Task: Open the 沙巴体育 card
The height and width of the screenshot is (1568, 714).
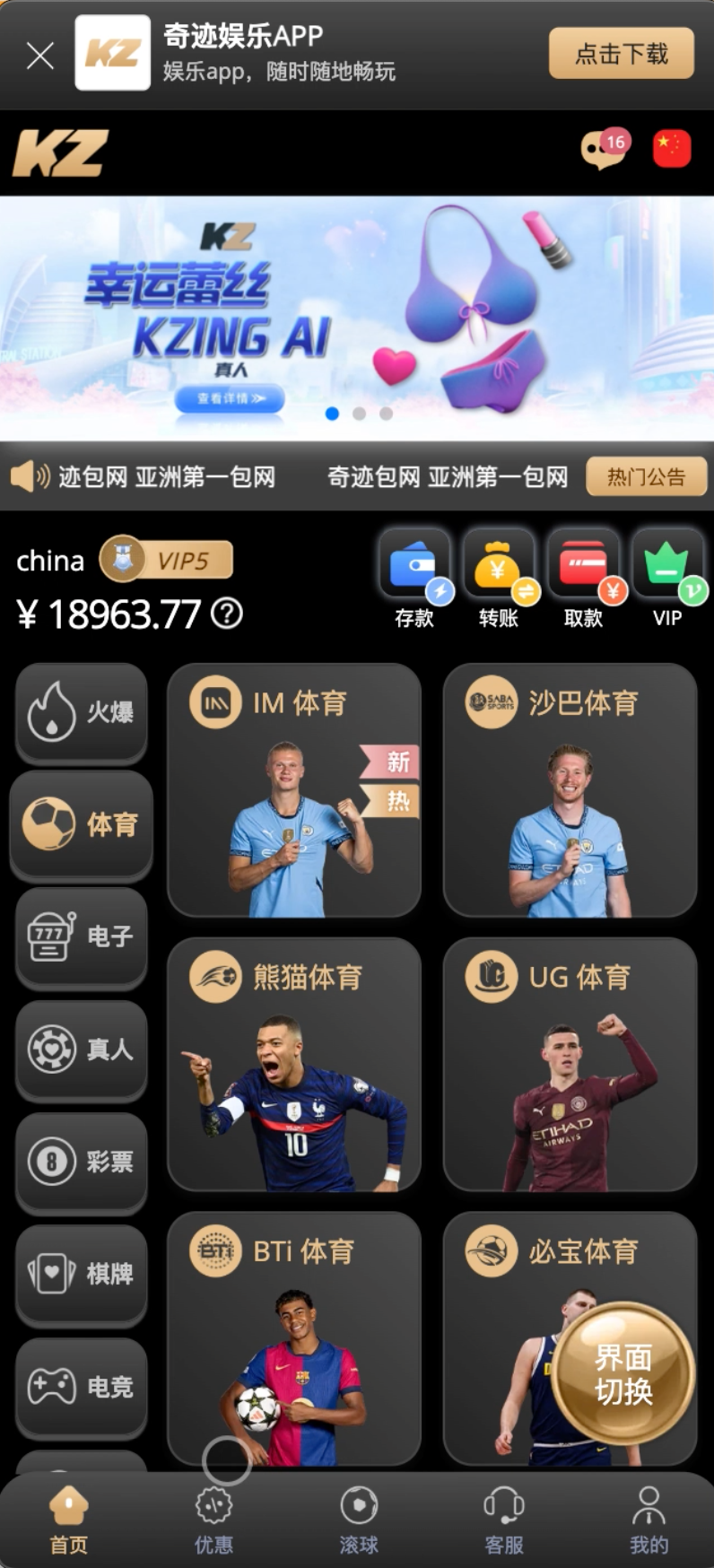Action: click(x=570, y=790)
